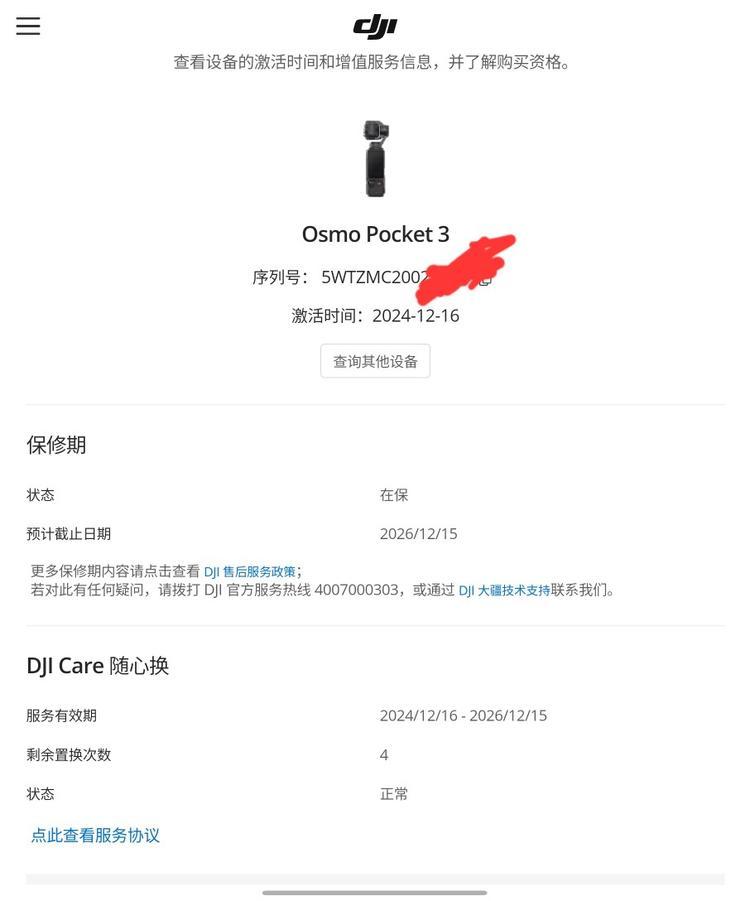
Task: Open the DJI 售后服务政策 link
Action: 250,572
